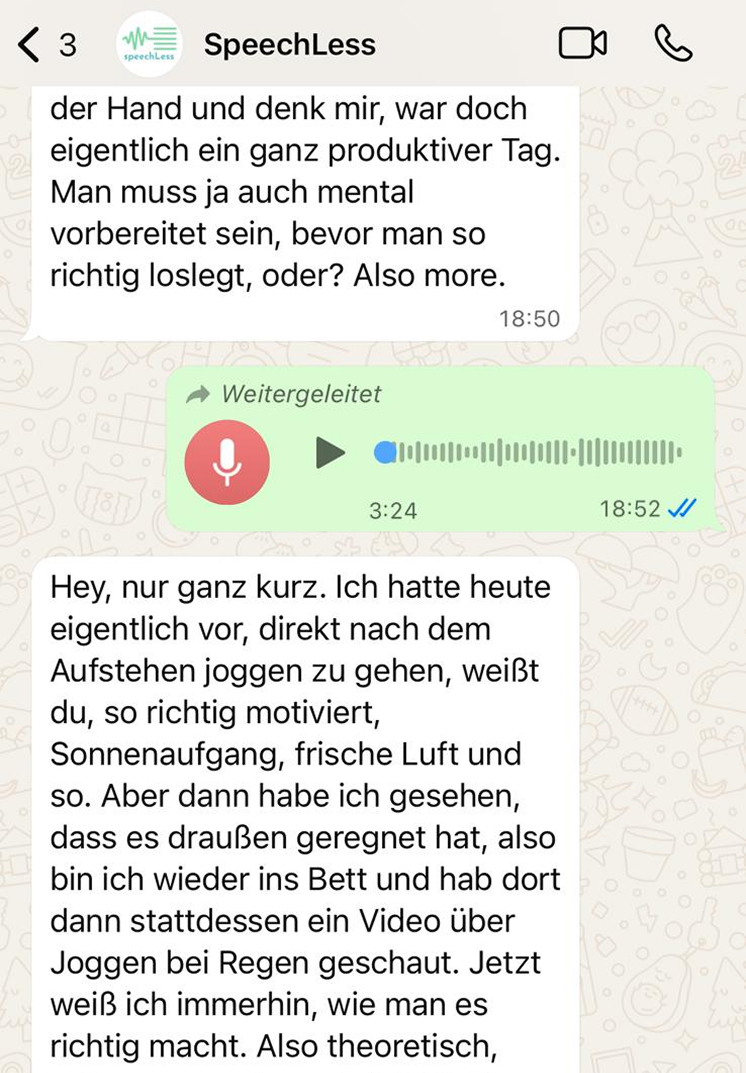Play the forwarded voice message
Viewport: 746px width, 1073px height.
pos(330,453)
